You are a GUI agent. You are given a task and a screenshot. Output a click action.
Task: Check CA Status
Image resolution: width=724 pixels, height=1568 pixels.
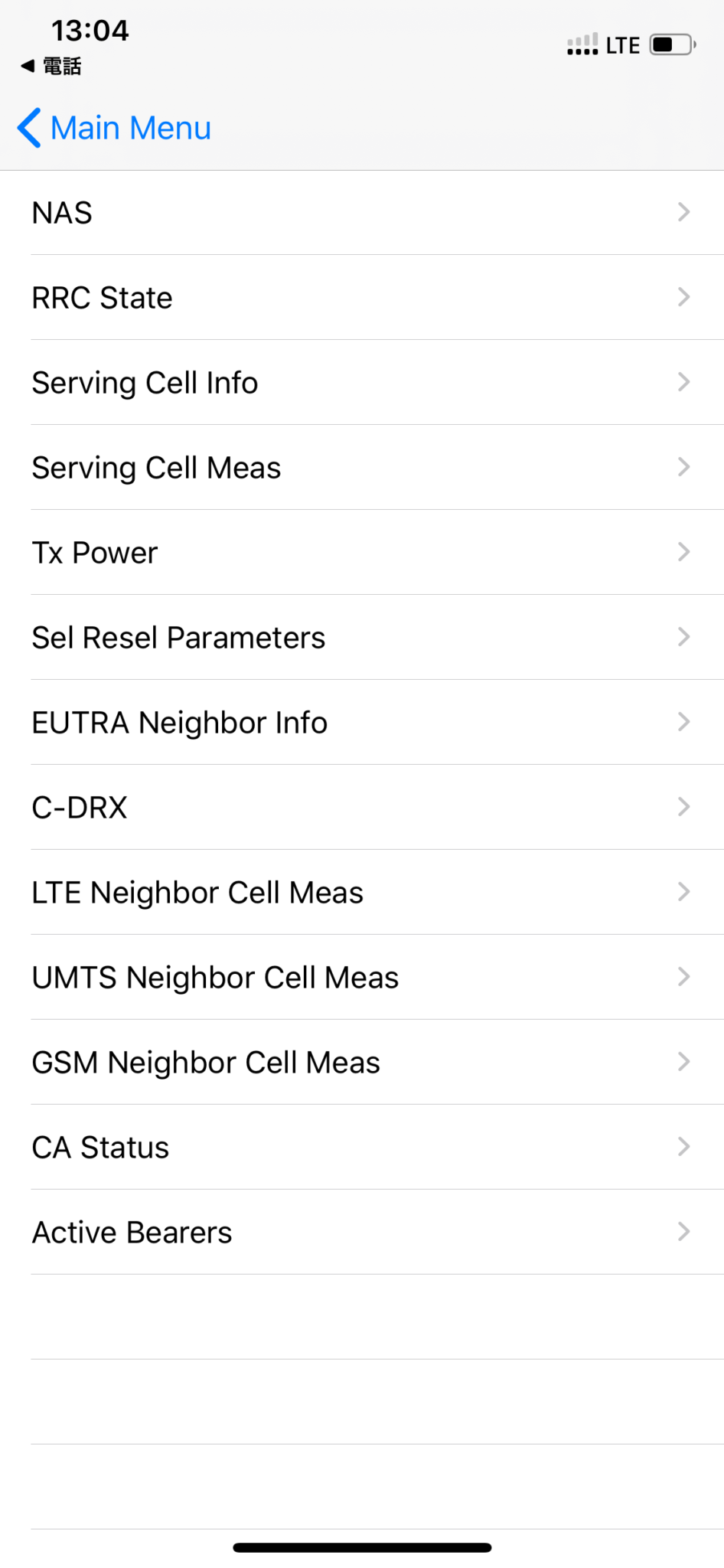point(361,1148)
